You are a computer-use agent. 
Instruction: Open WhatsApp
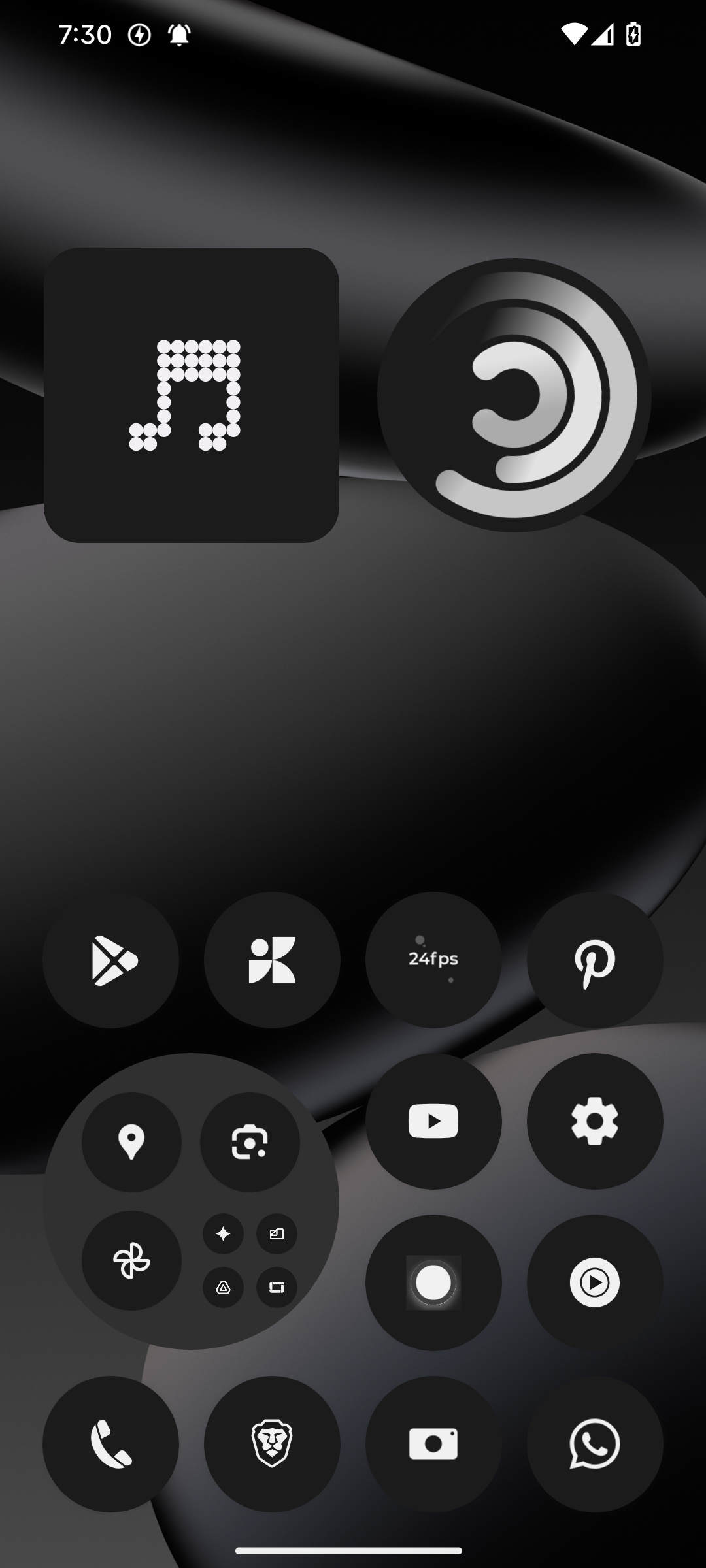click(x=595, y=1444)
